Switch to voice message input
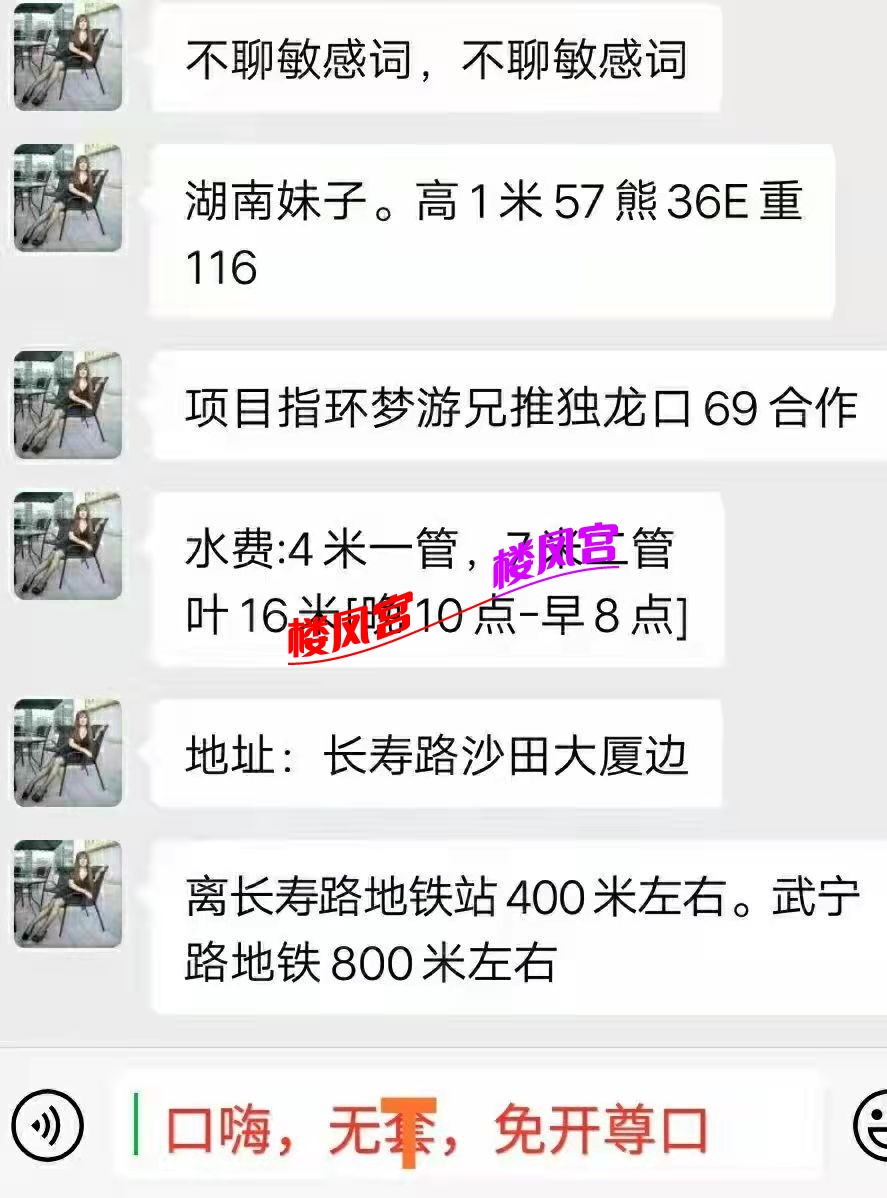 coord(48,1126)
